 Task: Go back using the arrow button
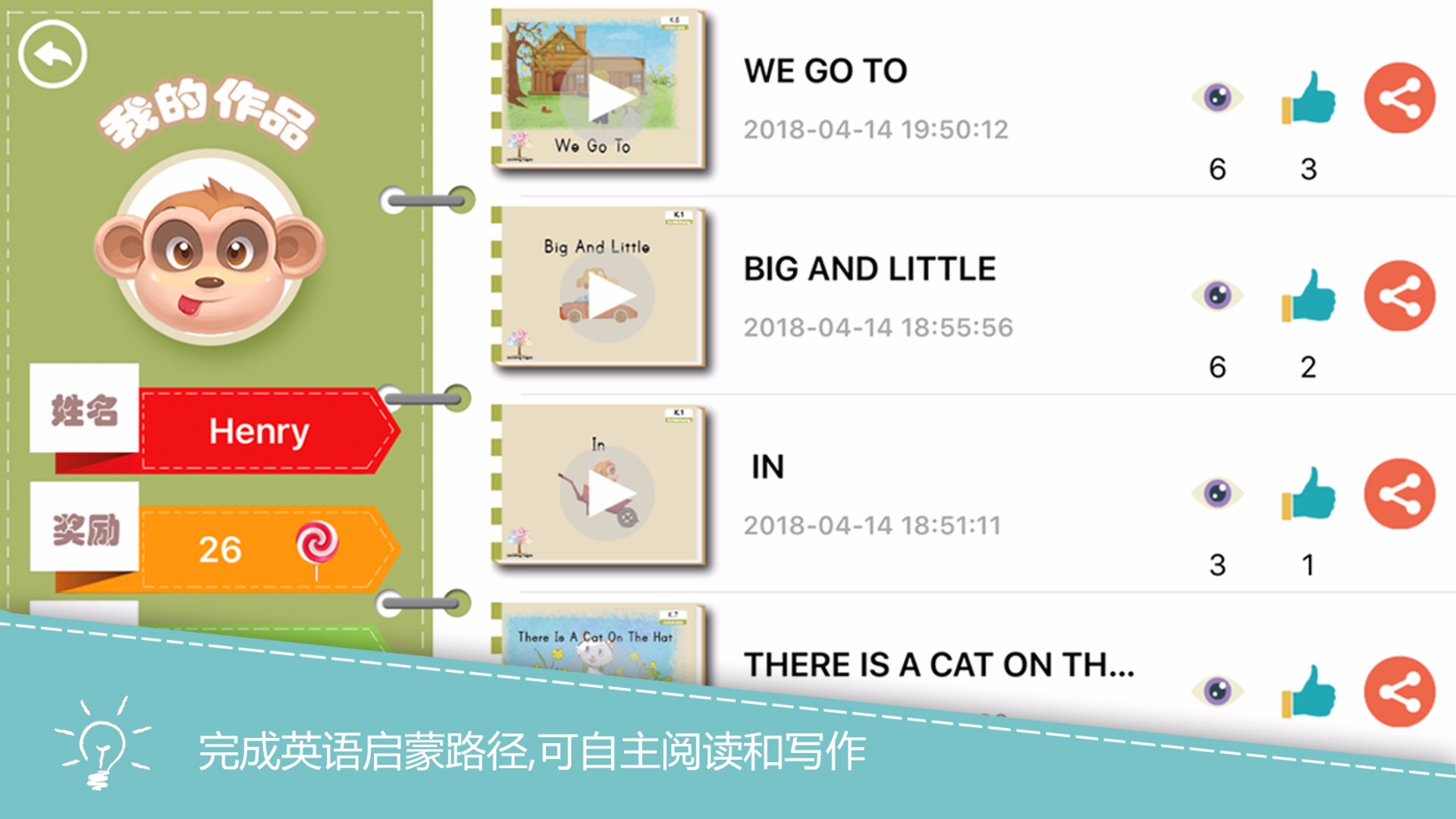52,55
